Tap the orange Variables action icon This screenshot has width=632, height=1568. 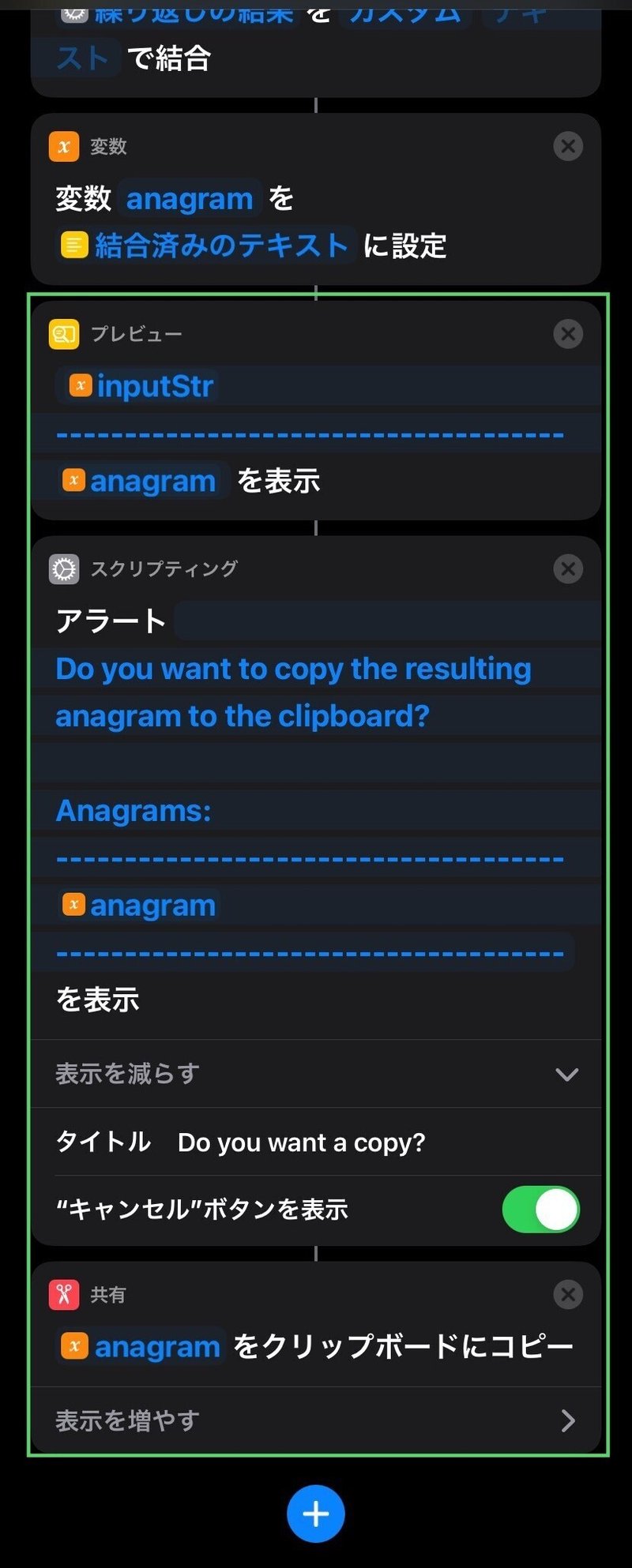63,146
